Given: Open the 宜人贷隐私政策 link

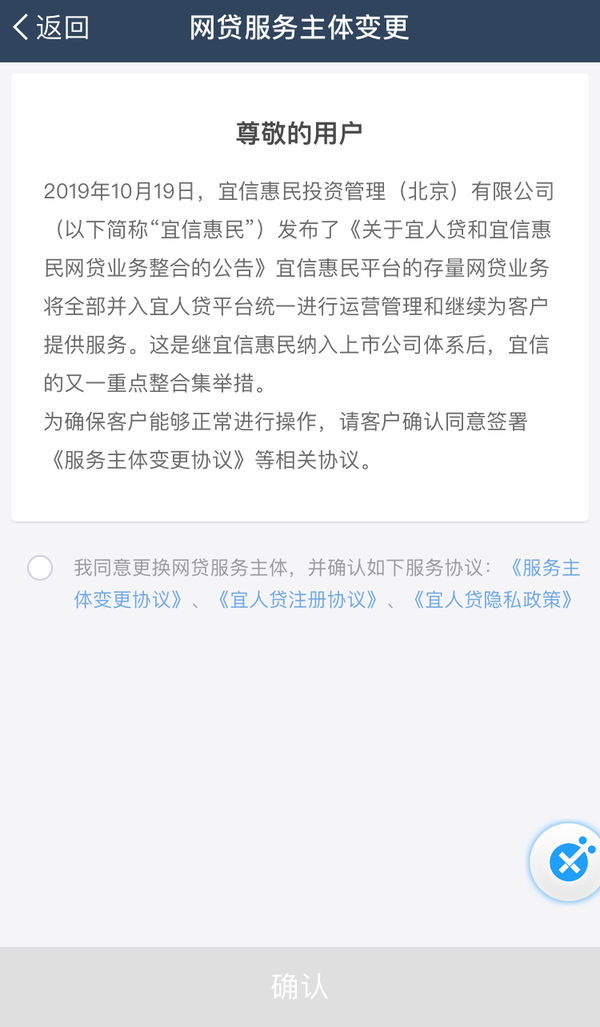Looking at the screenshot, I should point(493,599).
